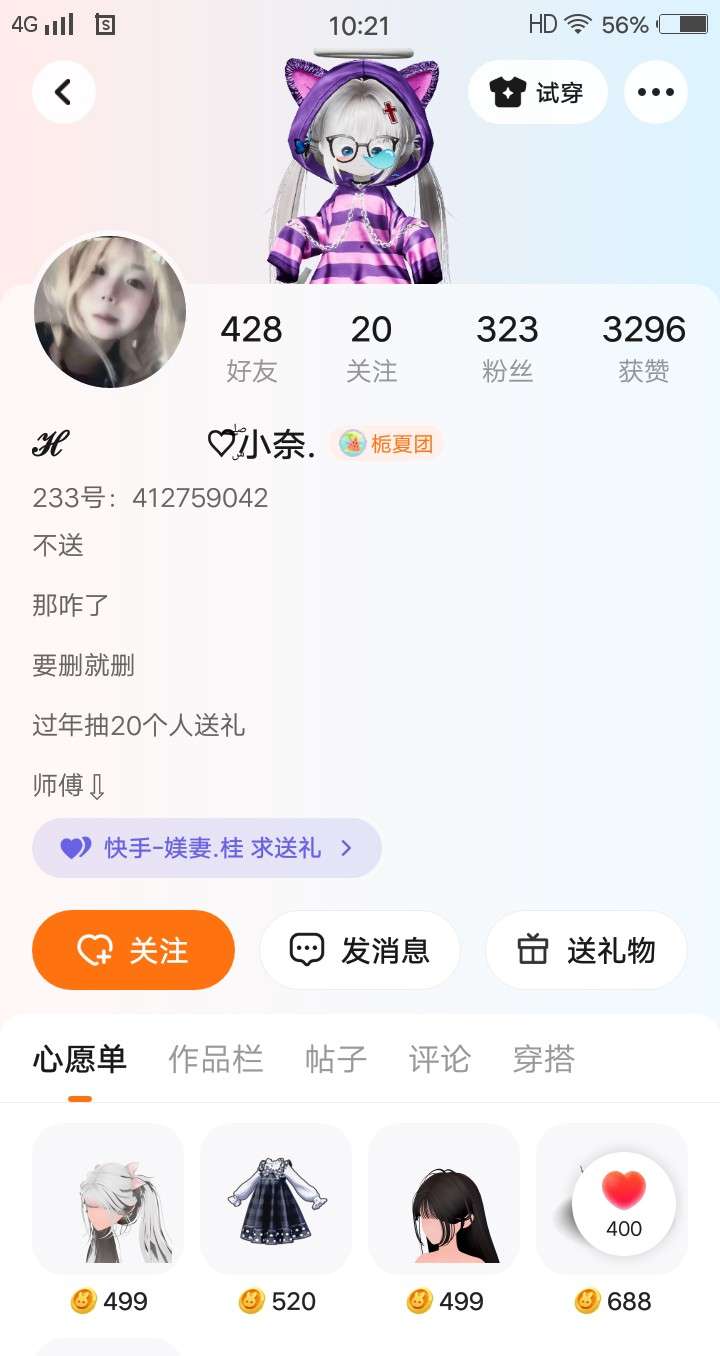View the user's profile avatar photo
Image resolution: width=720 pixels, height=1356 pixels.
pyautogui.click(x=110, y=312)
